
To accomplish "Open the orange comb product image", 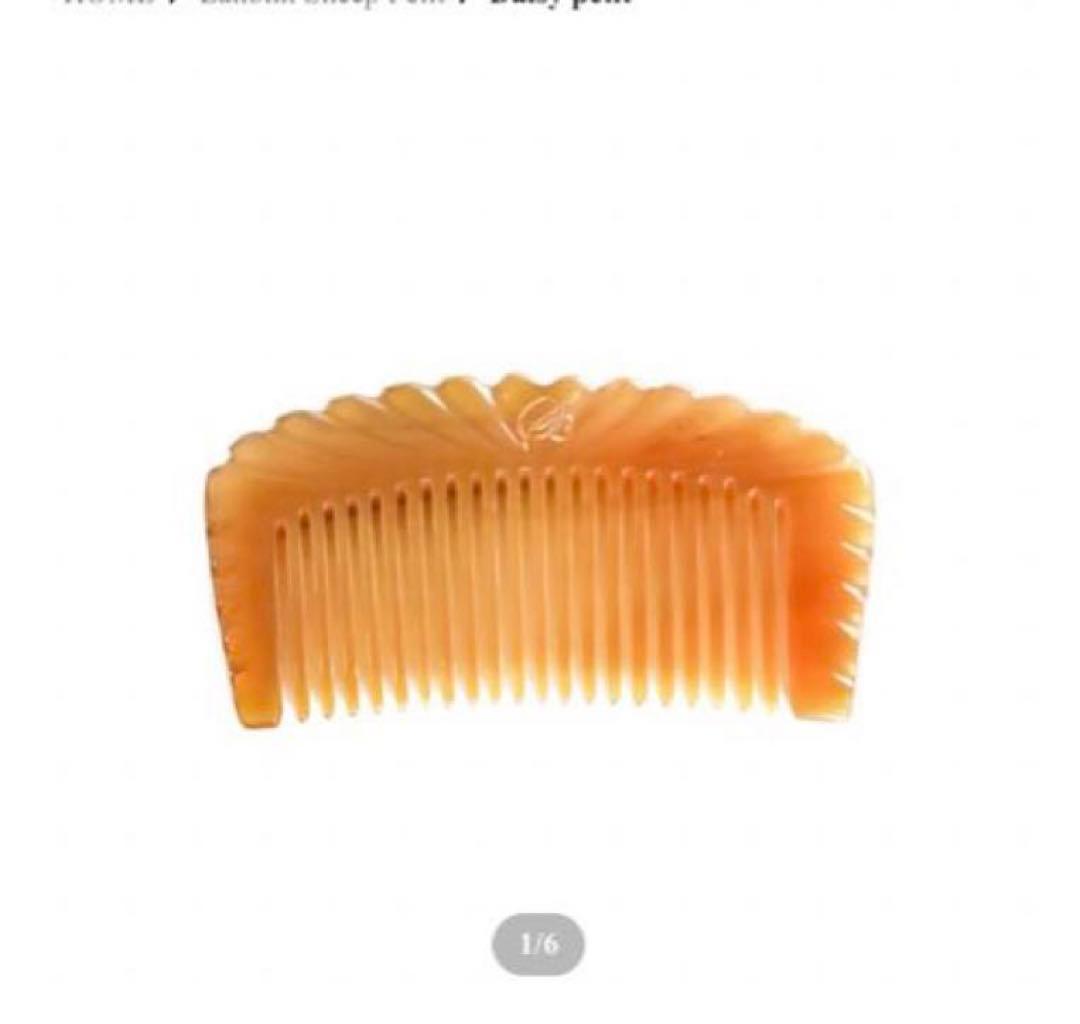I will 540,550.
